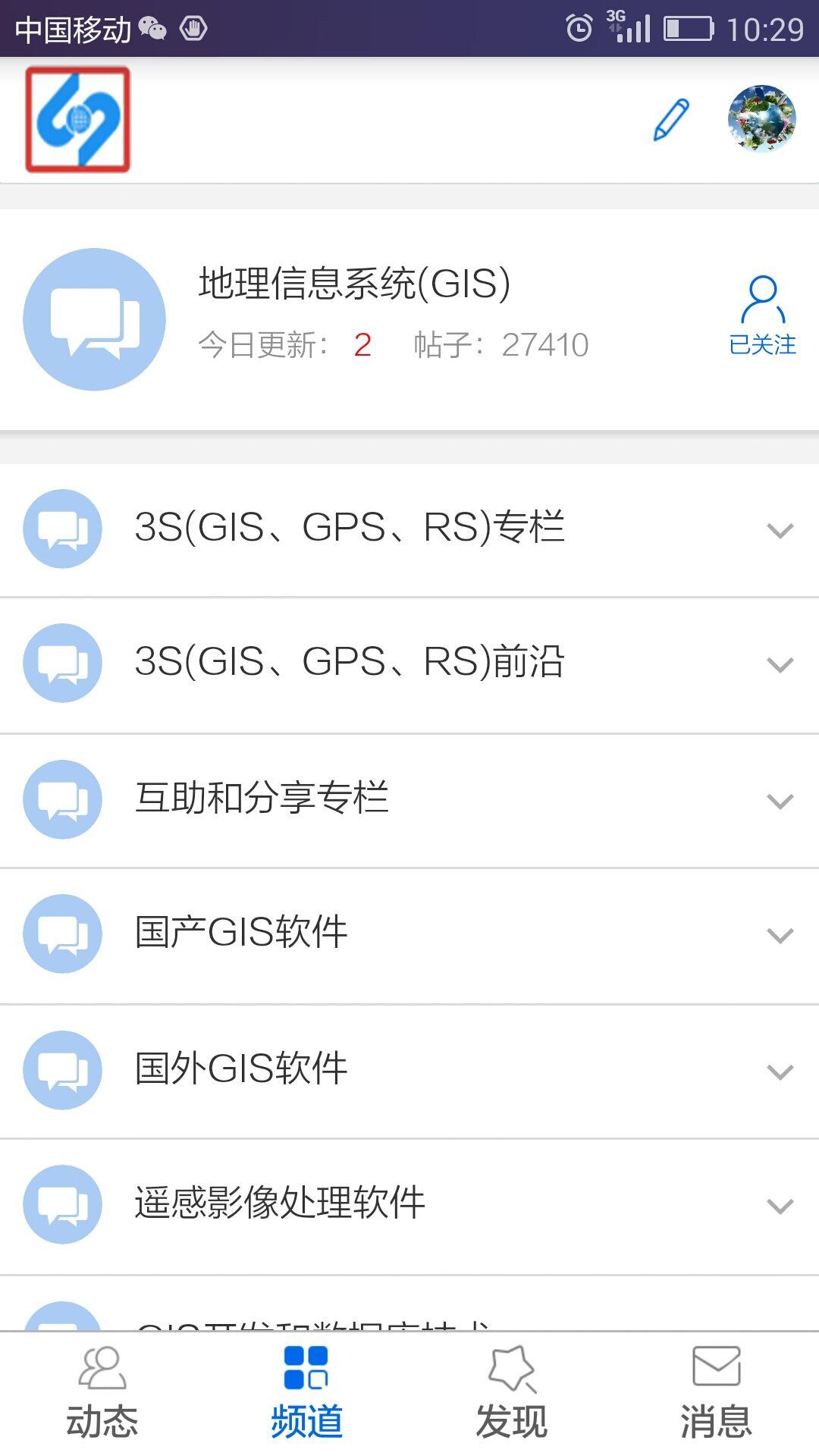Screen dimensions: 819x1456
Task: Expand the 互助和分享专栏 section
Action: point(780,800)
